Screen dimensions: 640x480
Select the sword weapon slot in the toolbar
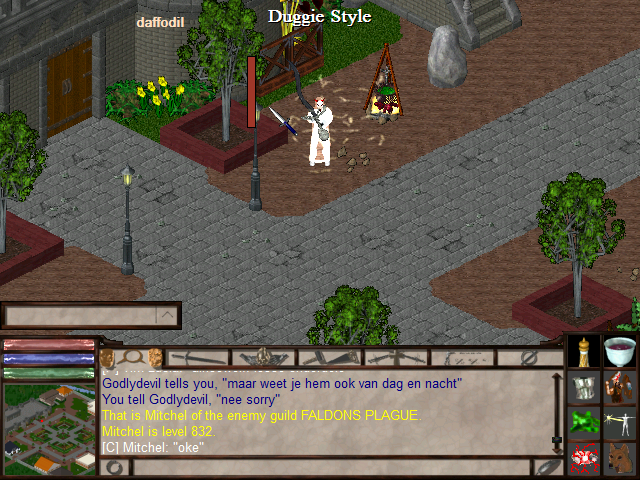[196, 357]
